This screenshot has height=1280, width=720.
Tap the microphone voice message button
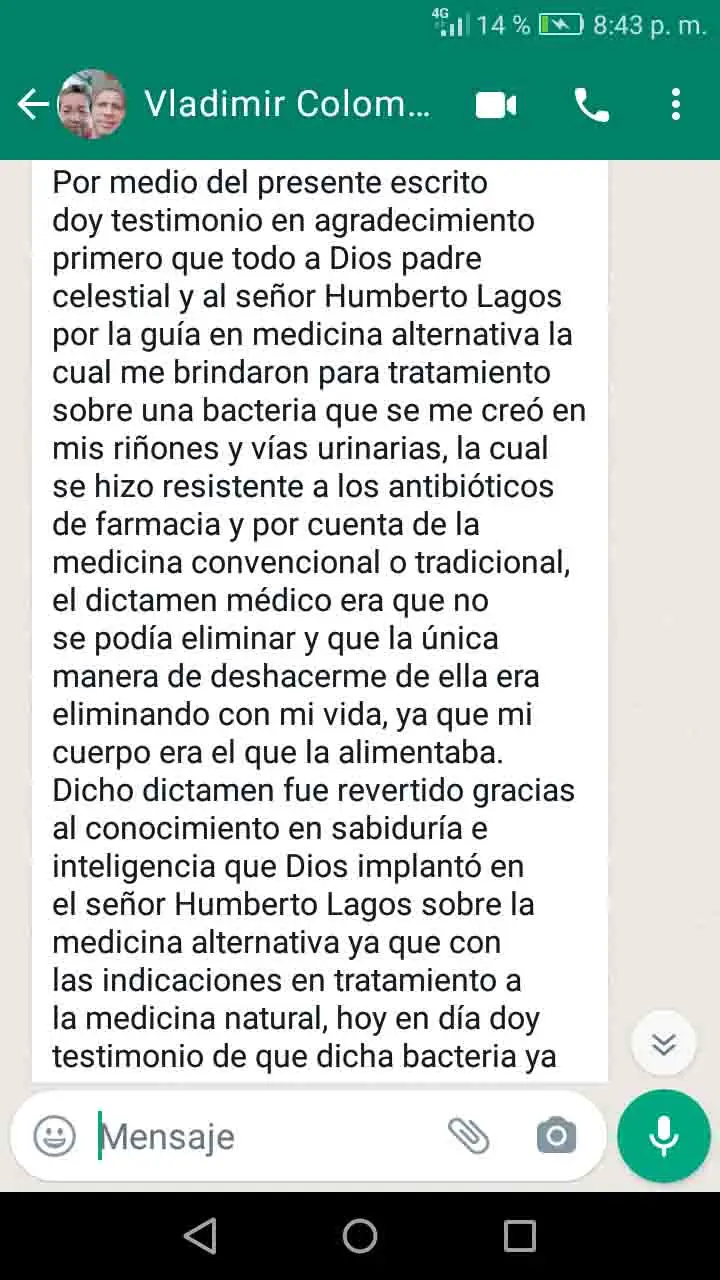tap(664, 1136)
